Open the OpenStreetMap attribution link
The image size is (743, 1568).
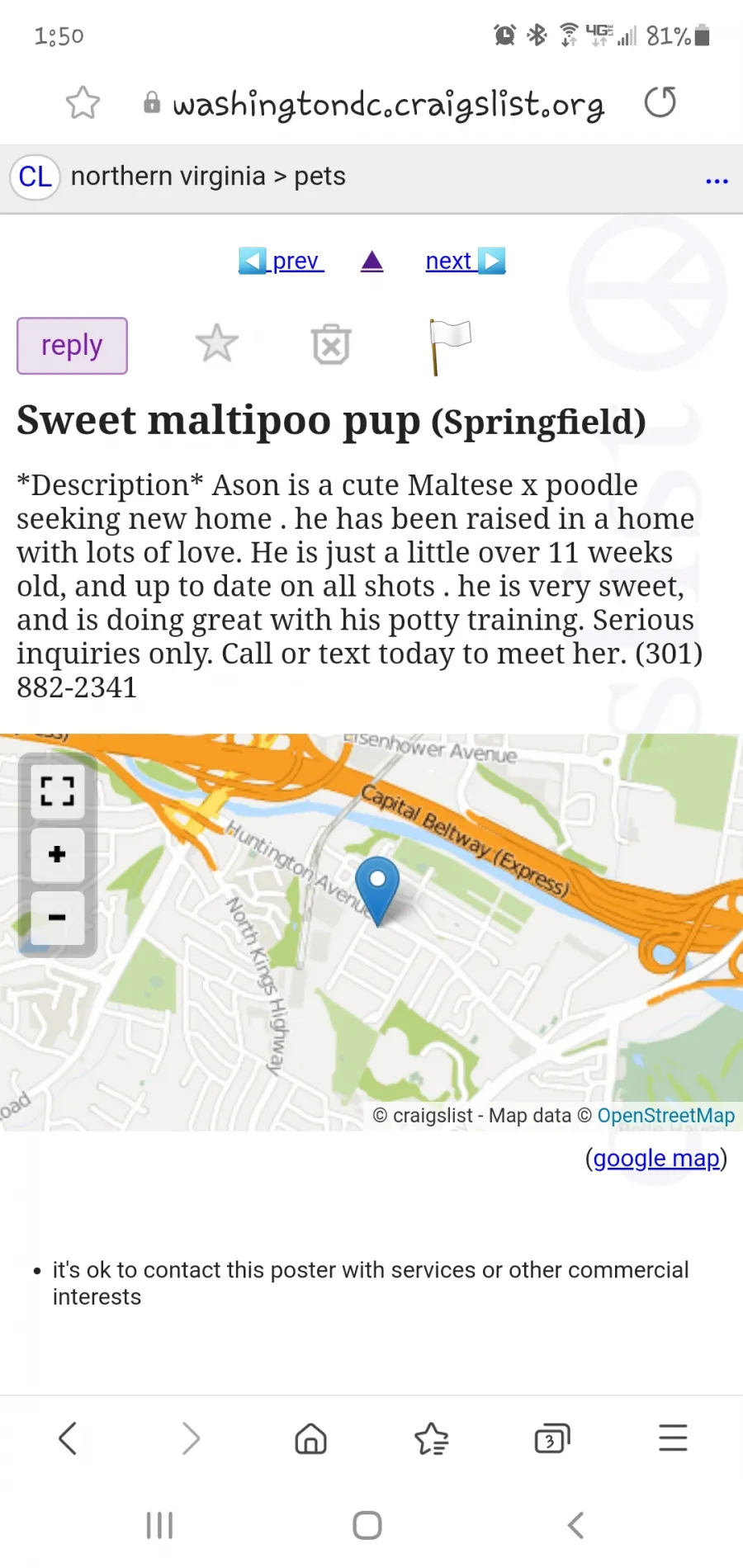tap(665, 1116)
